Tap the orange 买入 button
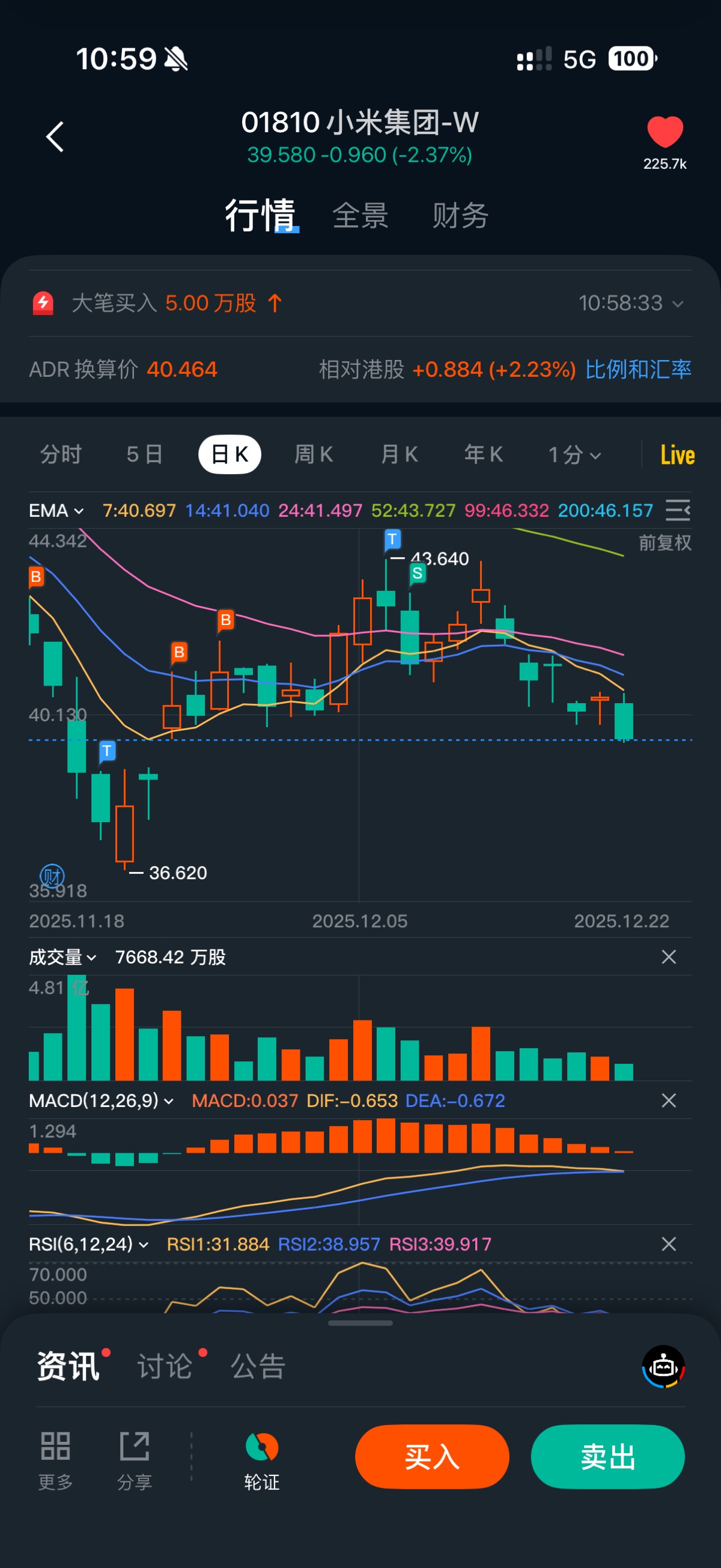721x1568 pixels. coord(432,1457)
